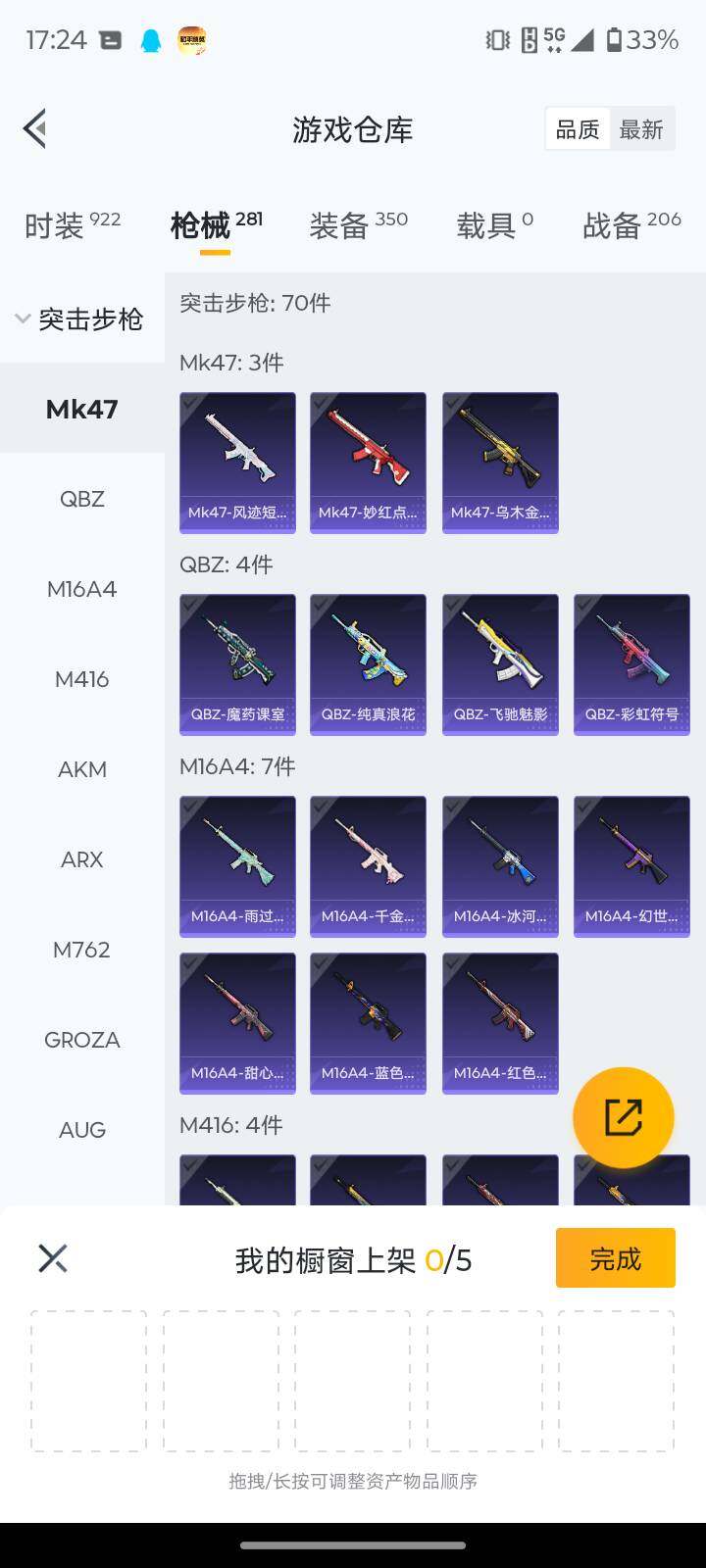Sort items by 最新
The height and width of the screenshot is (1568, 706).
(x=641, y=129)
